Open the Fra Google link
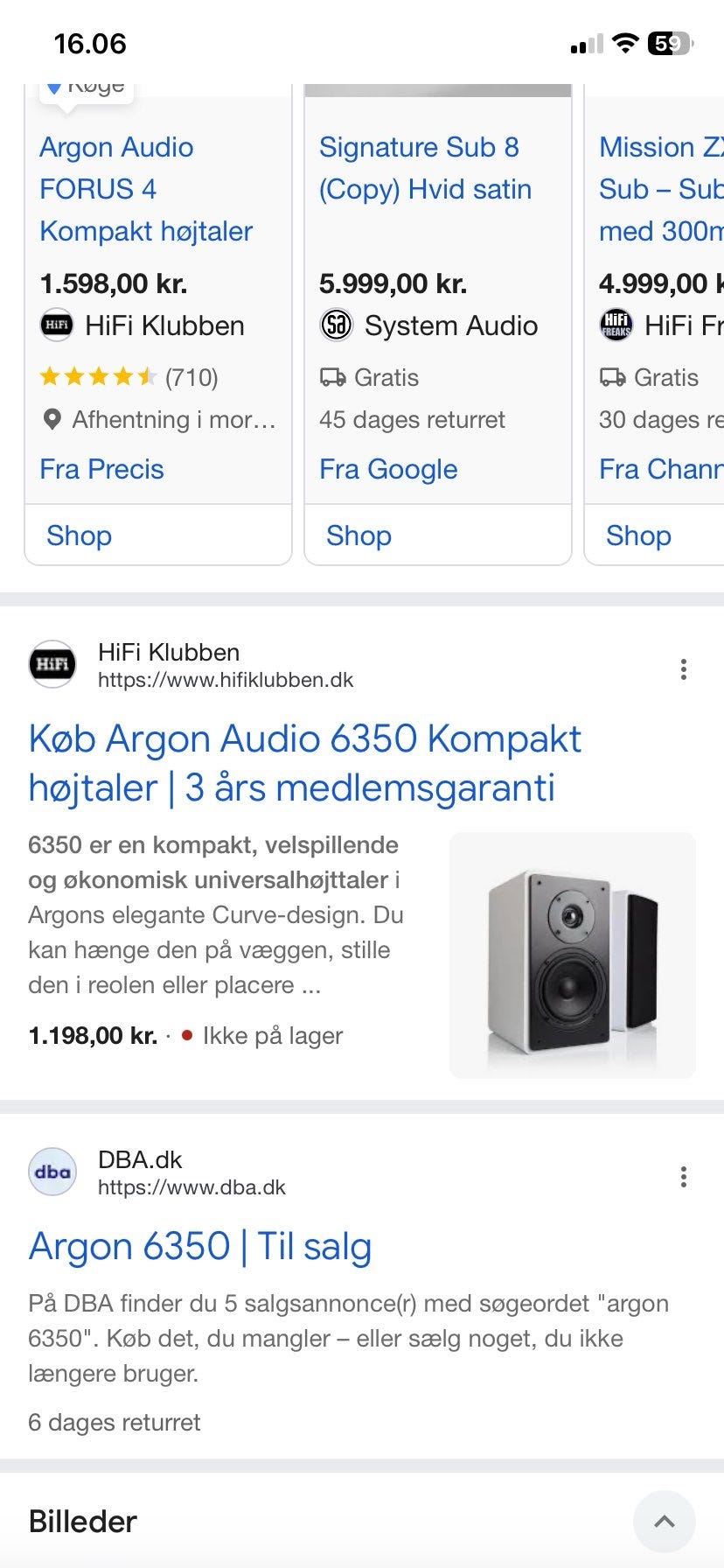Screen dimensions: 724x1568 [388, 469]
